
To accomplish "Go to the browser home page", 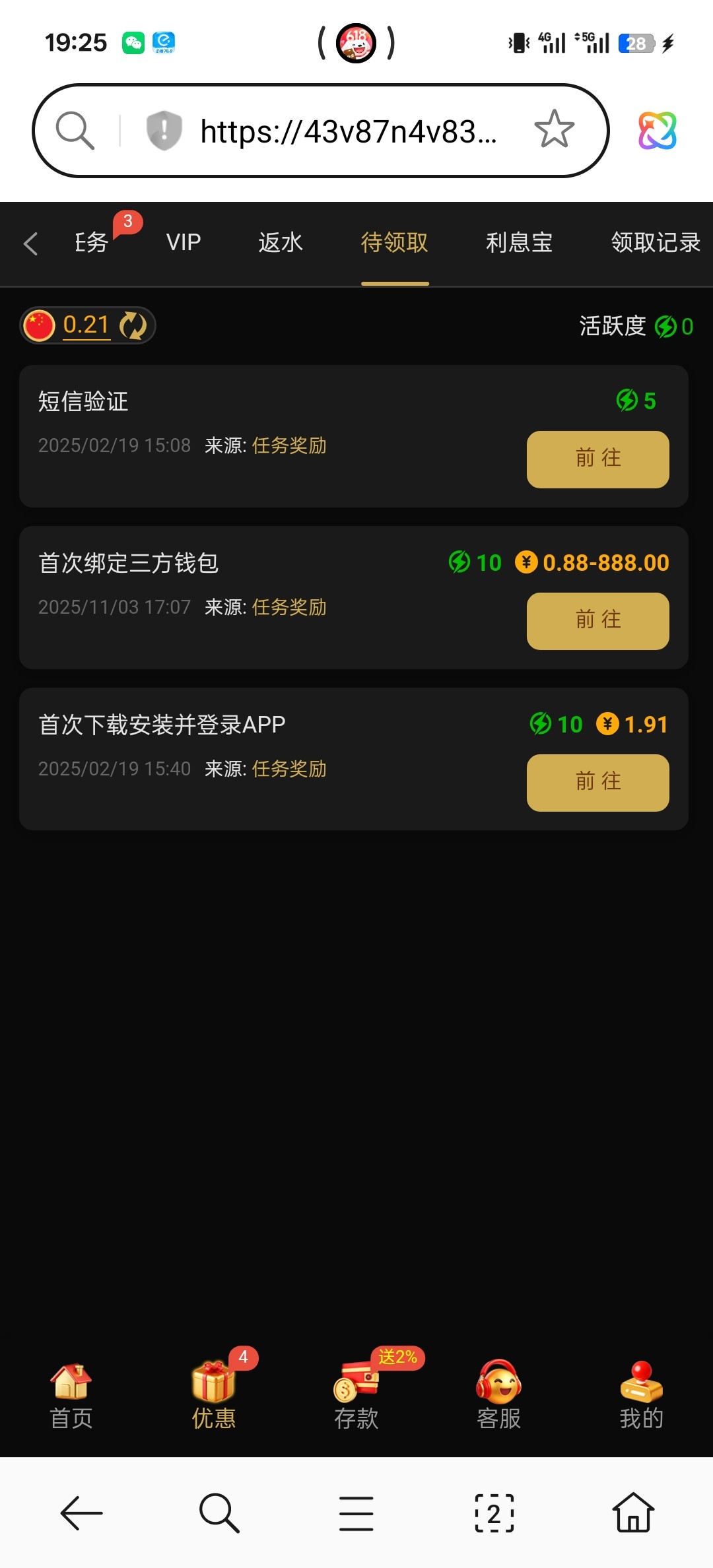I will (633, 1513).
